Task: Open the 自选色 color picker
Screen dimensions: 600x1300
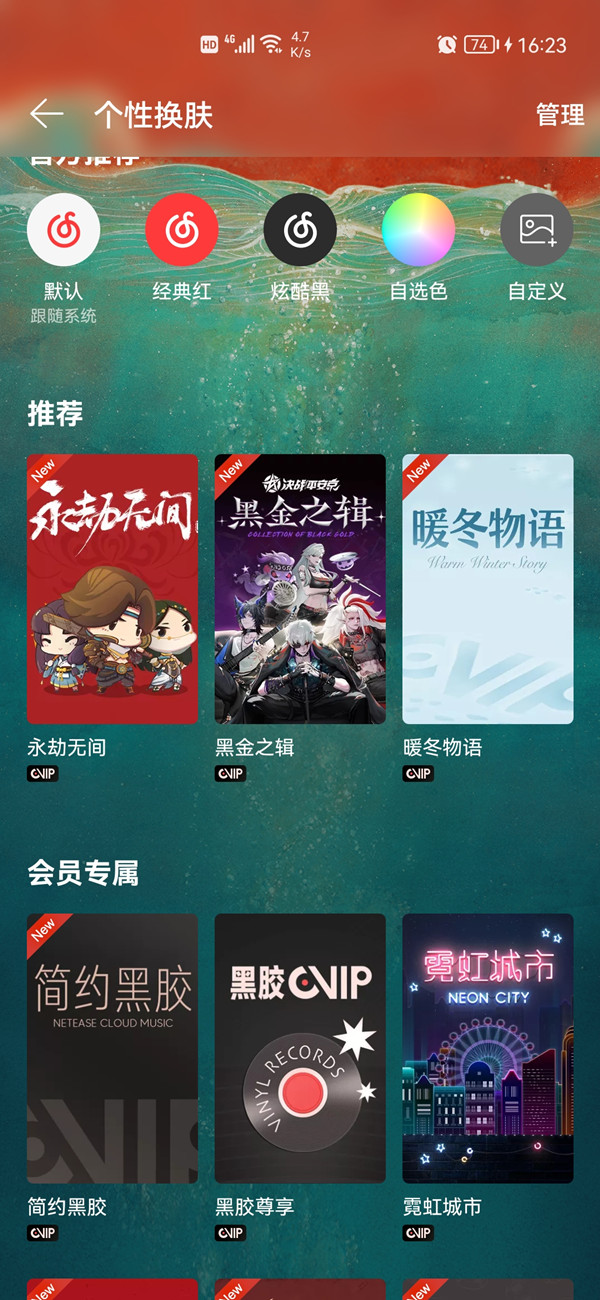Action: tap(418, 230)
